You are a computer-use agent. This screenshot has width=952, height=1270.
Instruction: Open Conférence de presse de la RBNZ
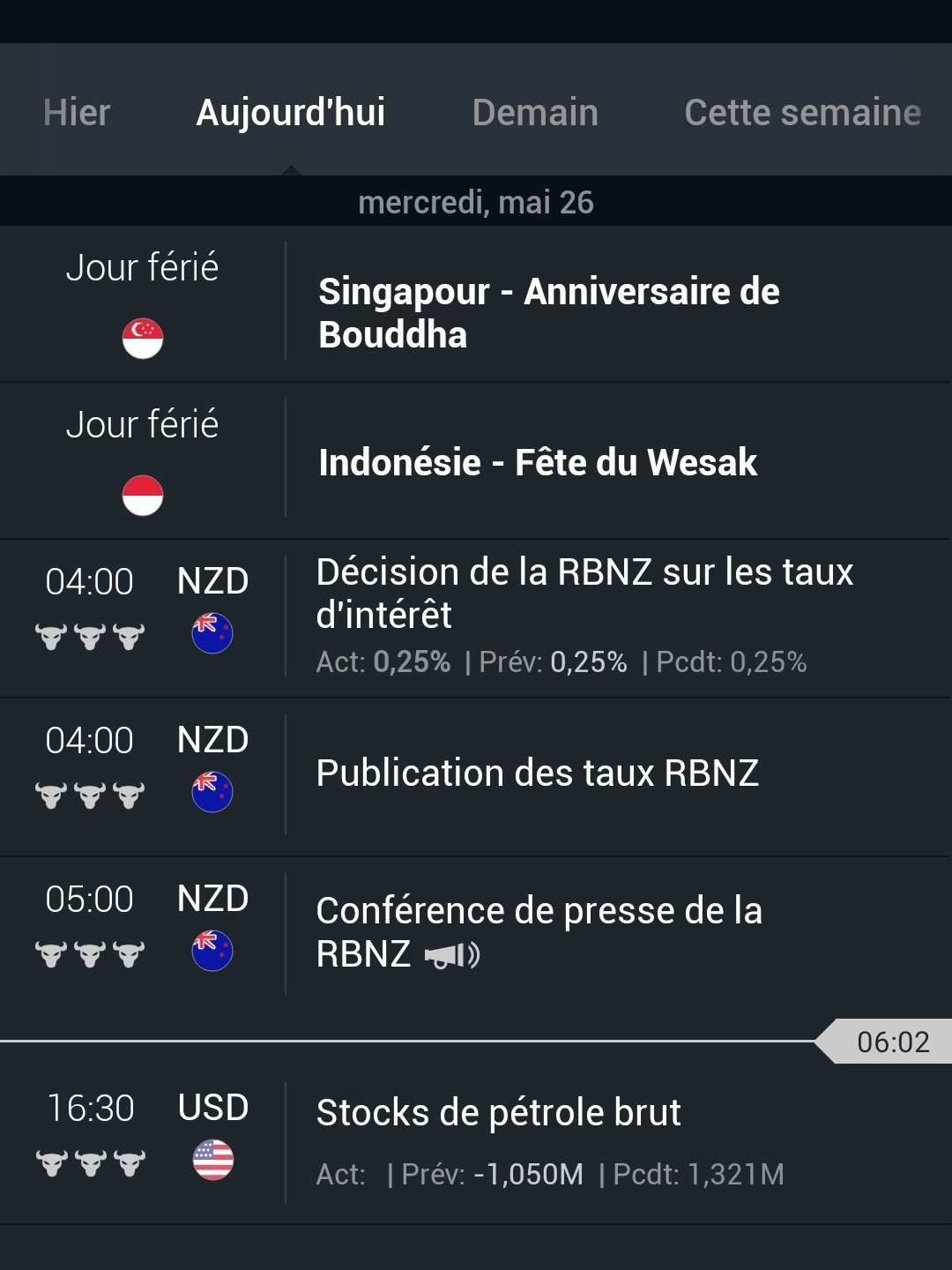(x=539, y=931)
